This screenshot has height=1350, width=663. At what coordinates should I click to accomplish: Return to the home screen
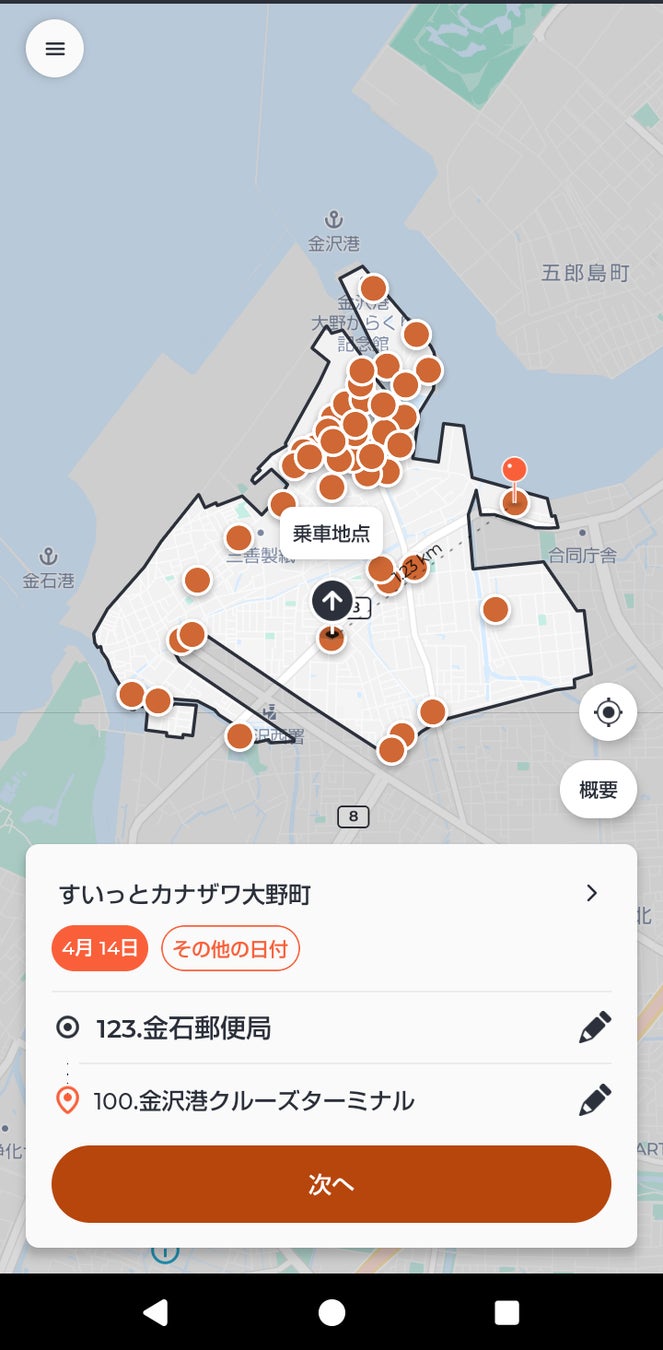click(331, 1312)
